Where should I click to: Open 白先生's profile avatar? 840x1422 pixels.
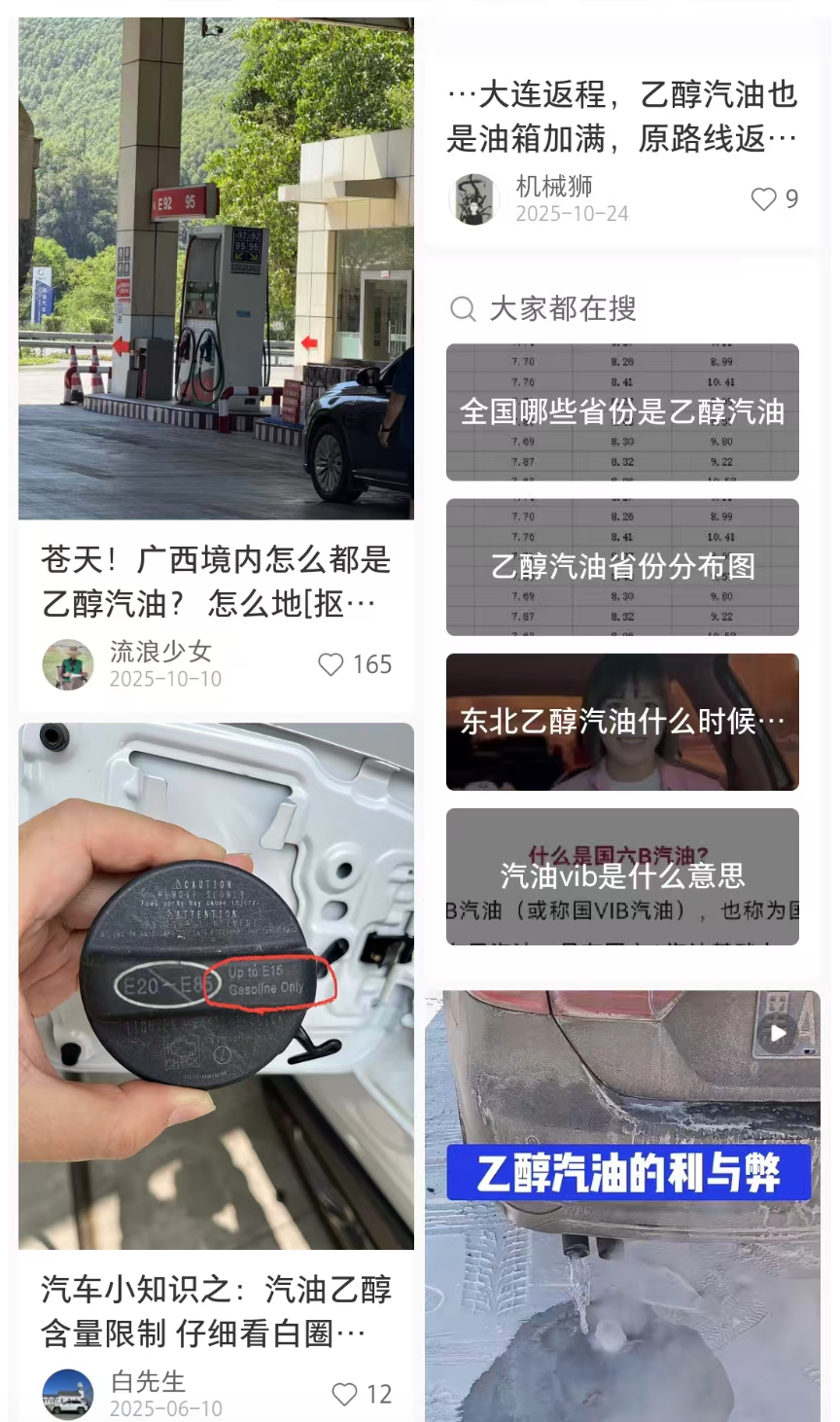[x=67, y=1394]
